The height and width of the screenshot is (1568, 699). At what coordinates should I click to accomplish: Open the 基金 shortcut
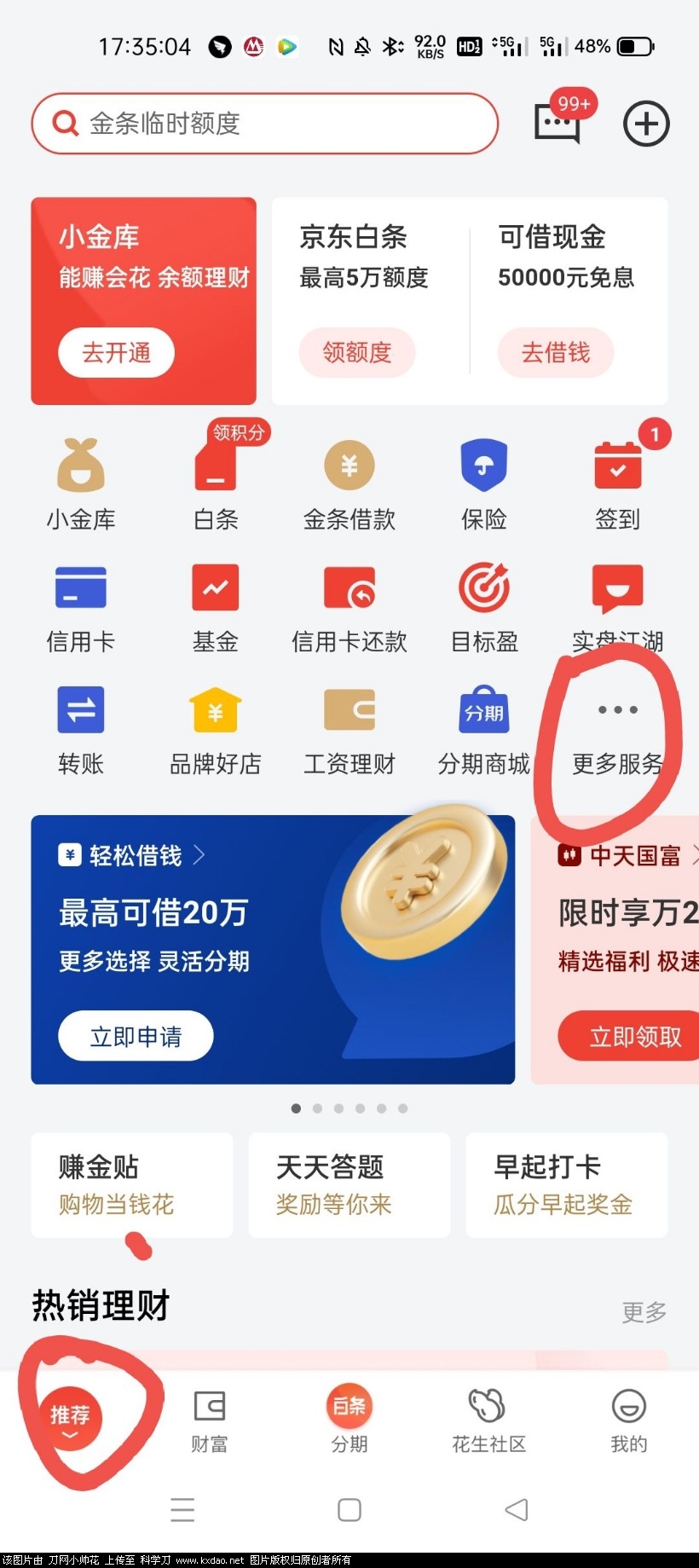click(216, 605)
